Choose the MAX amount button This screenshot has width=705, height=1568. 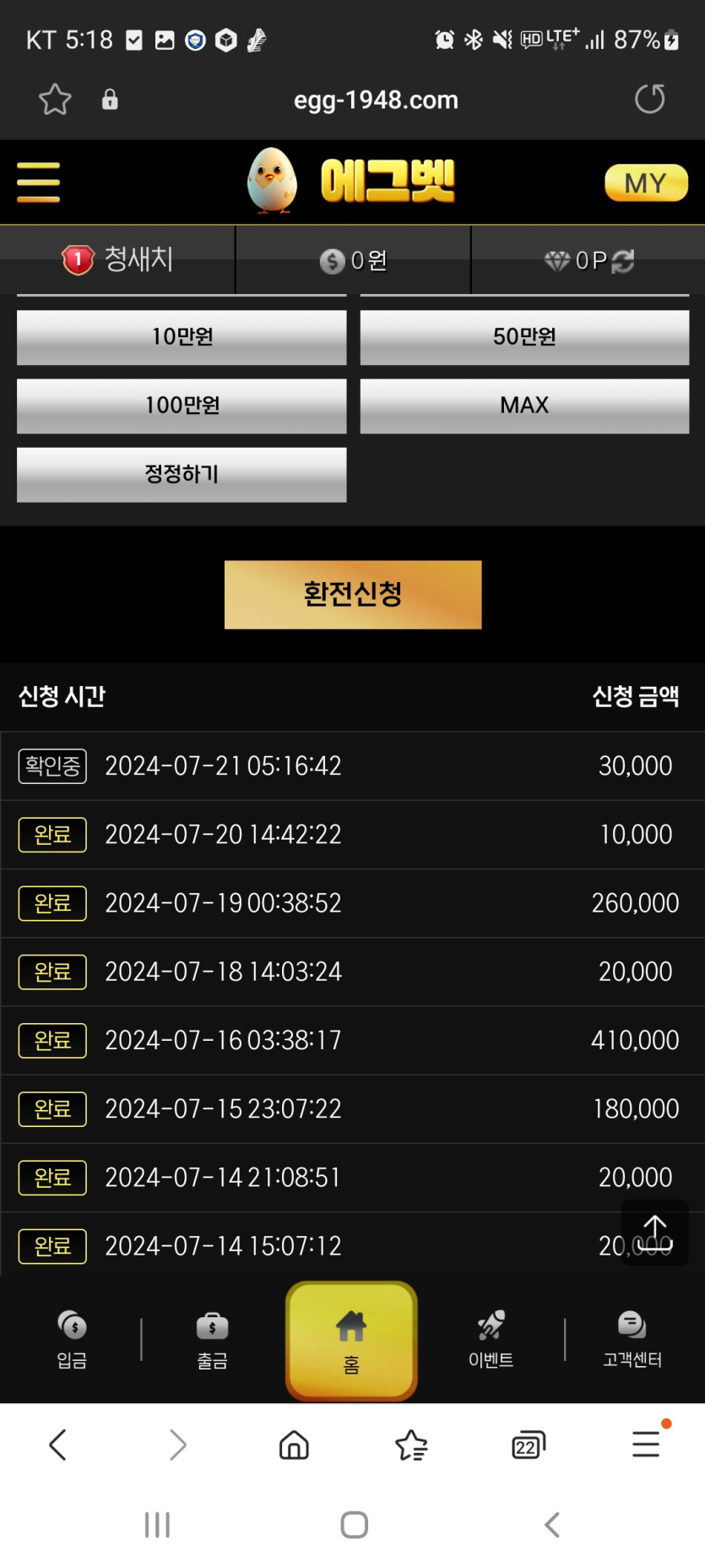point(524,406)
